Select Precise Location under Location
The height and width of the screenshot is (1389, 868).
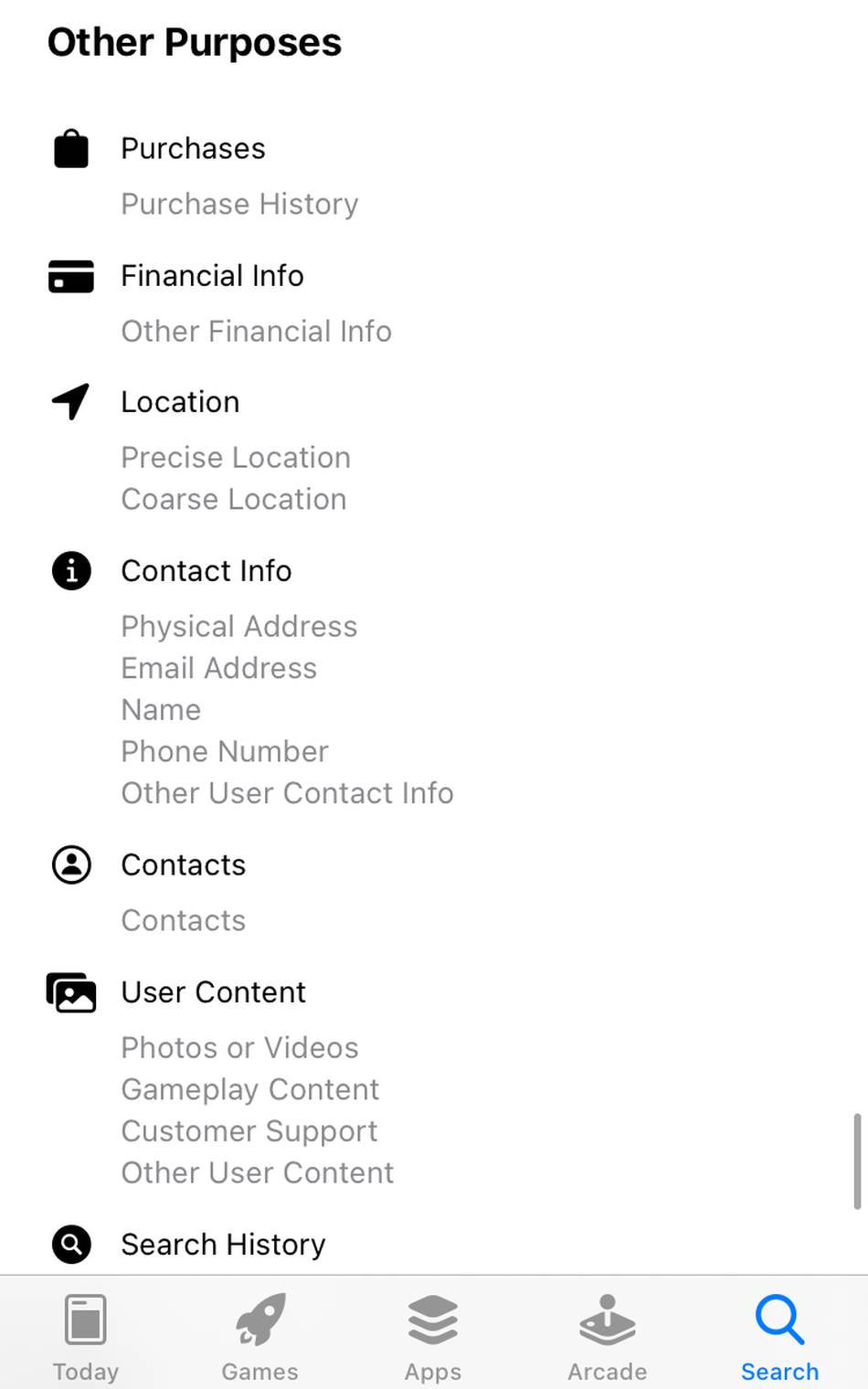pos(235,457)
